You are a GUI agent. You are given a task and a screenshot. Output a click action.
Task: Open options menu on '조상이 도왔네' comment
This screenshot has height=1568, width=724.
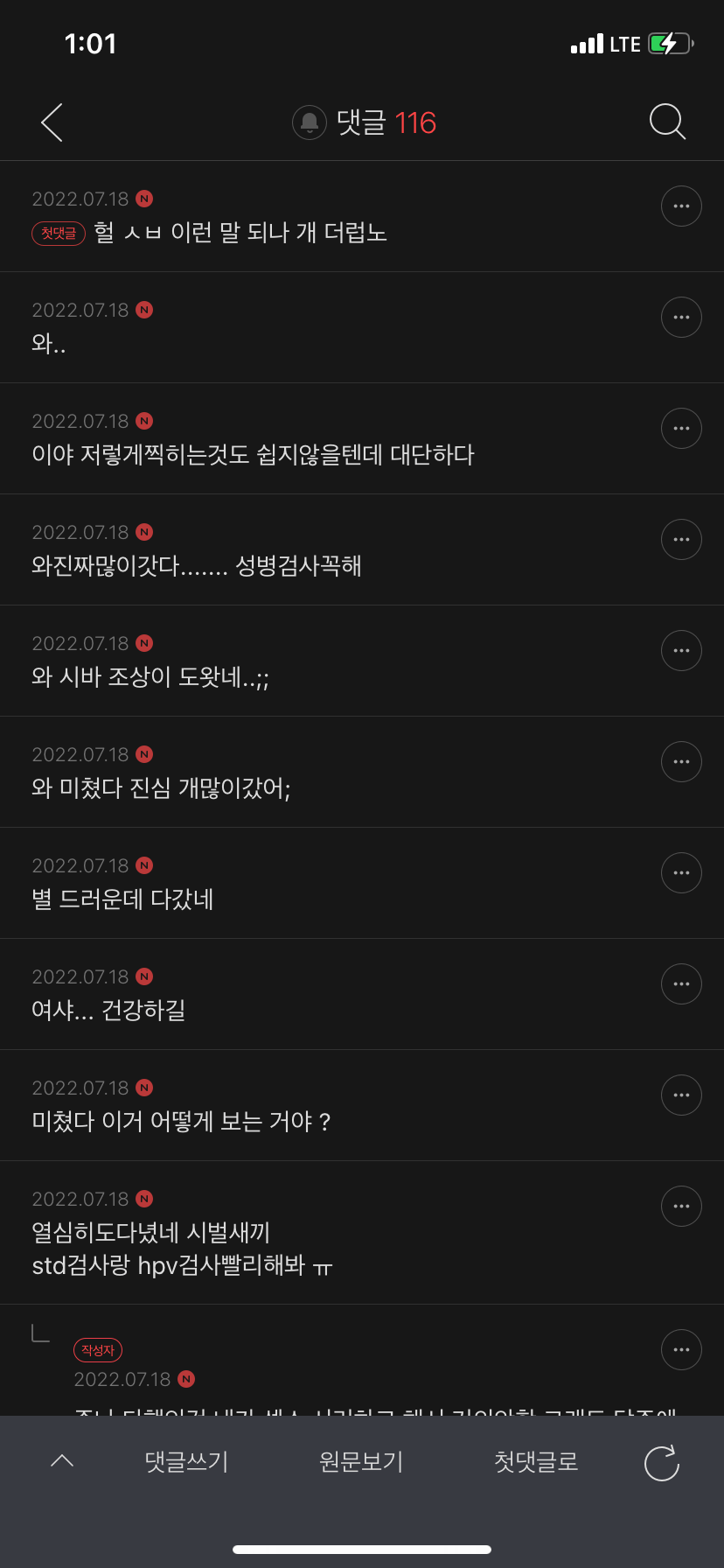point(681,651)
